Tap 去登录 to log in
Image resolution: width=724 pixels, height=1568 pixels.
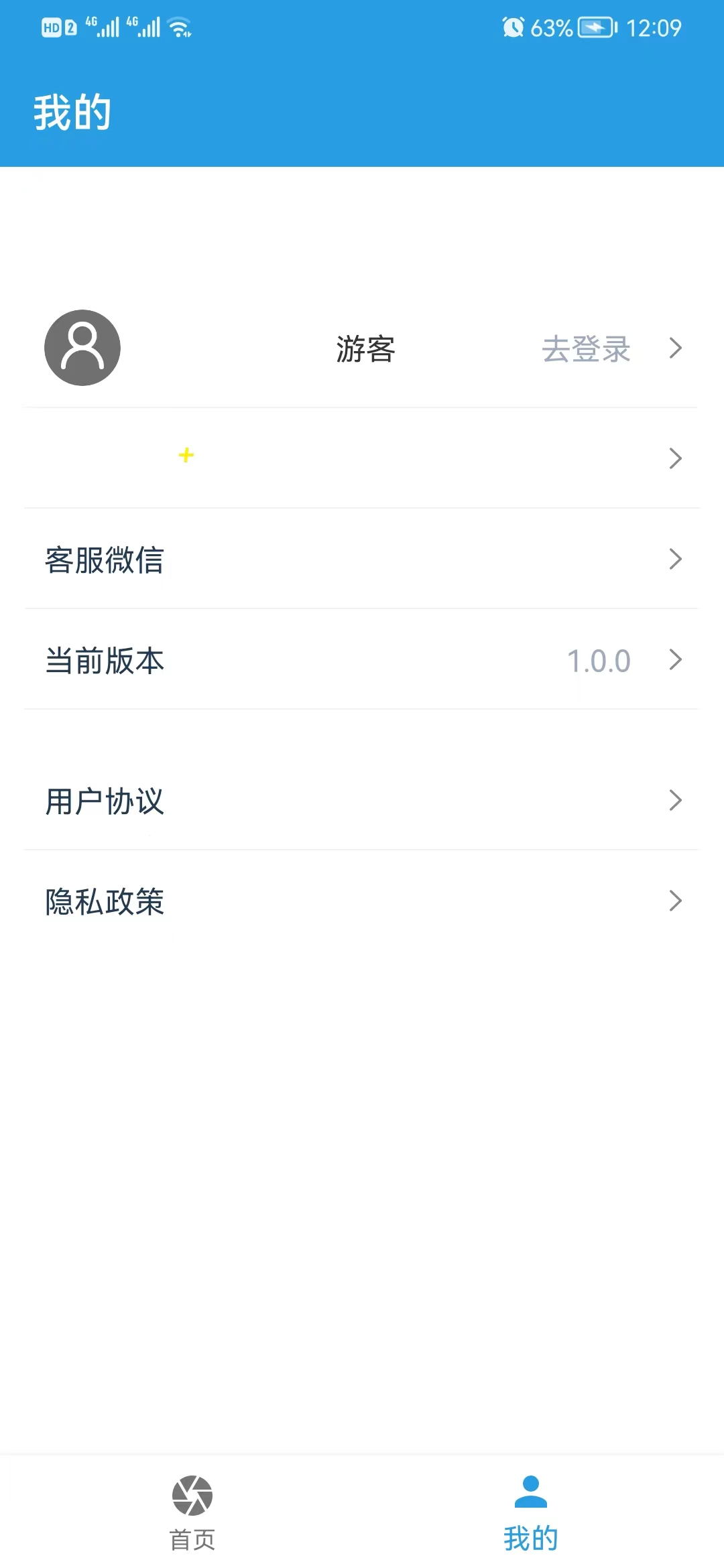pos(586,349)
